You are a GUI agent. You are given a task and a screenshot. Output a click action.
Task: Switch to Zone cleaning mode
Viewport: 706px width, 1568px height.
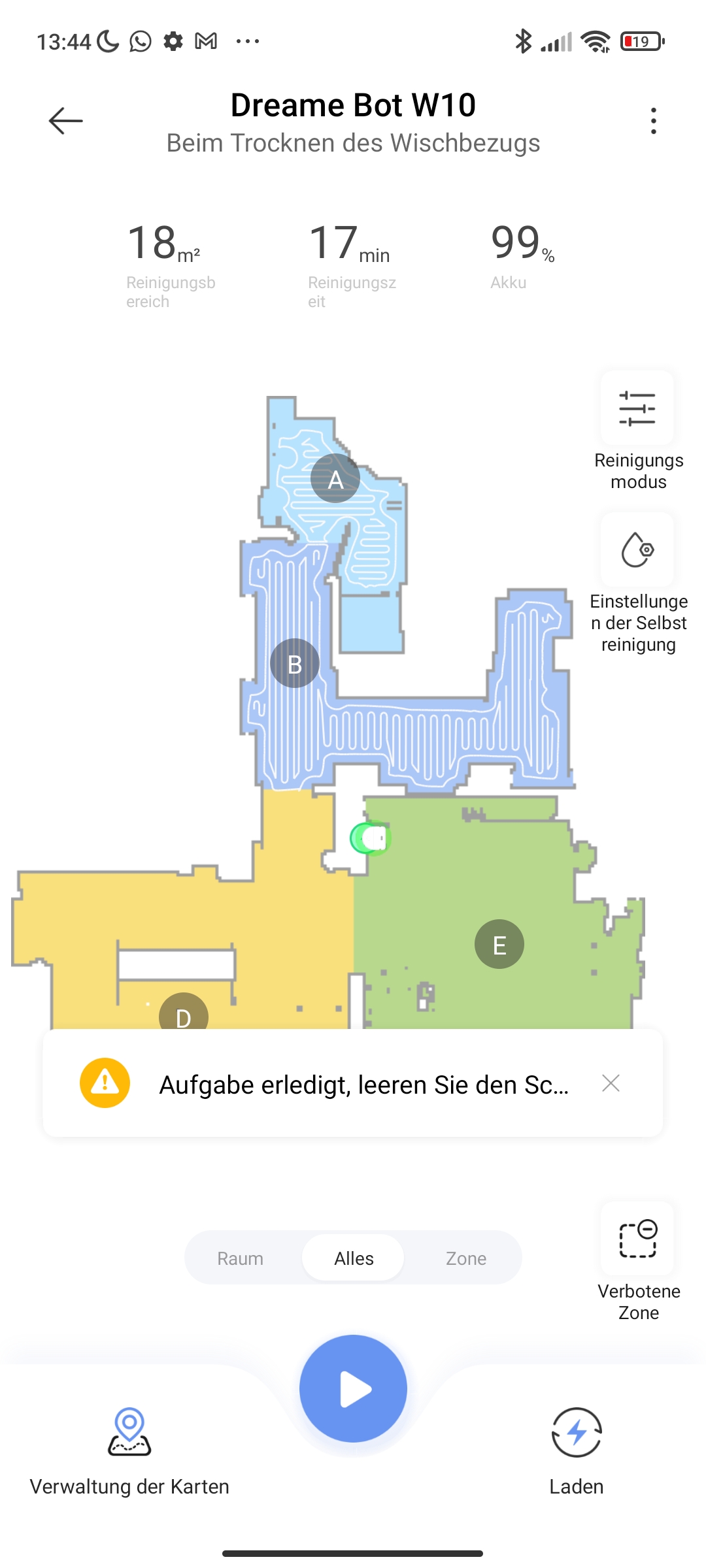(466, 1258)
